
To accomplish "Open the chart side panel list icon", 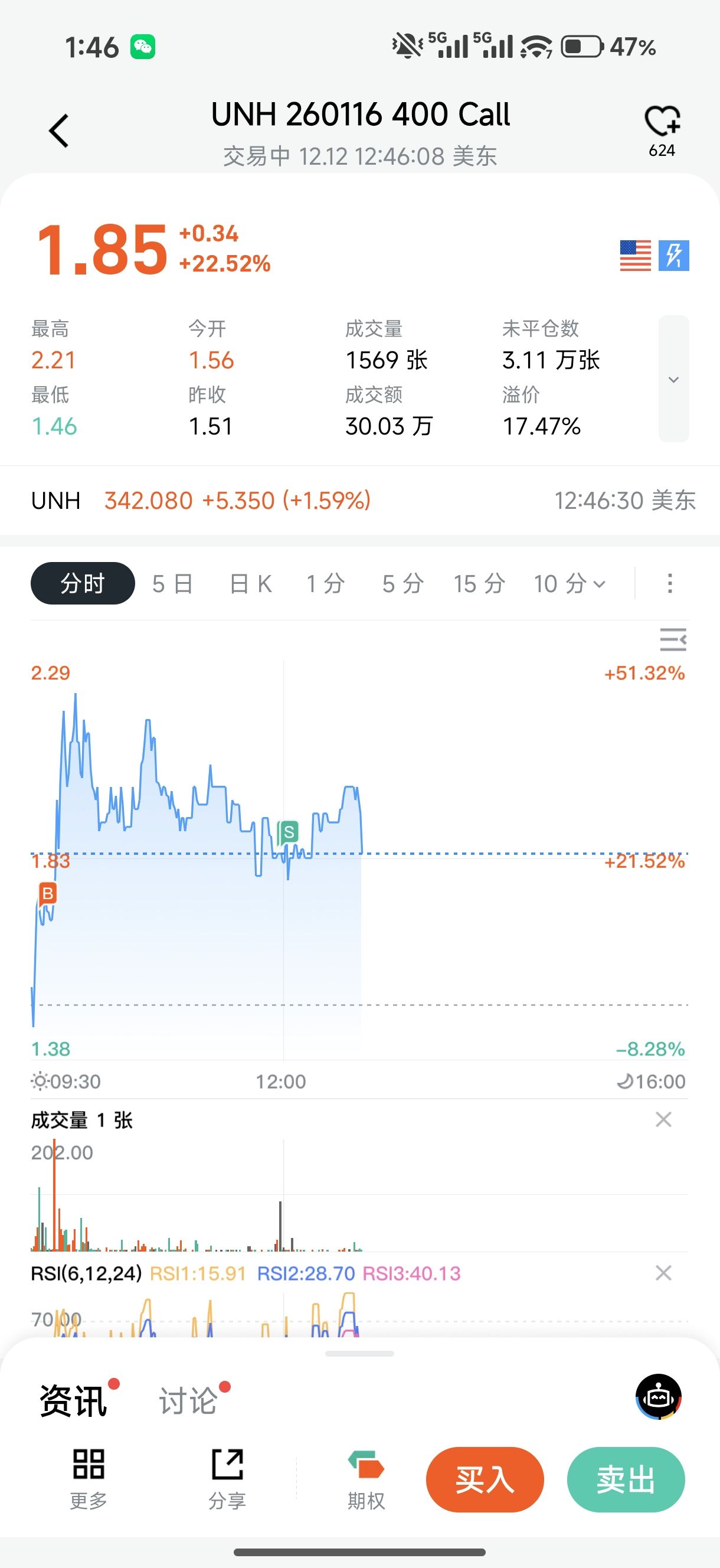I will click(673, 640).
